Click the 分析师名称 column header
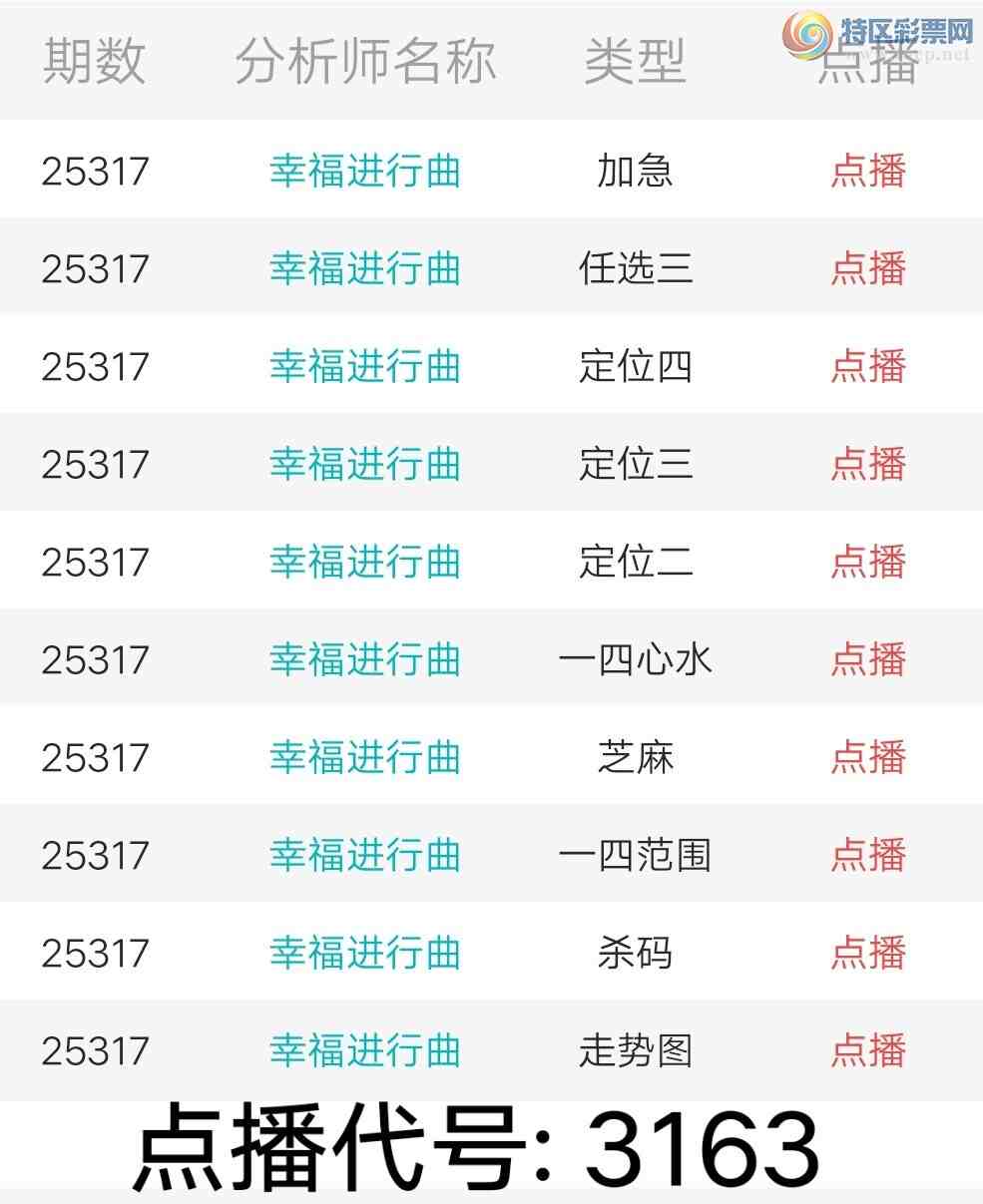This screenshot has width=983, height=1204. click(364, 62)
